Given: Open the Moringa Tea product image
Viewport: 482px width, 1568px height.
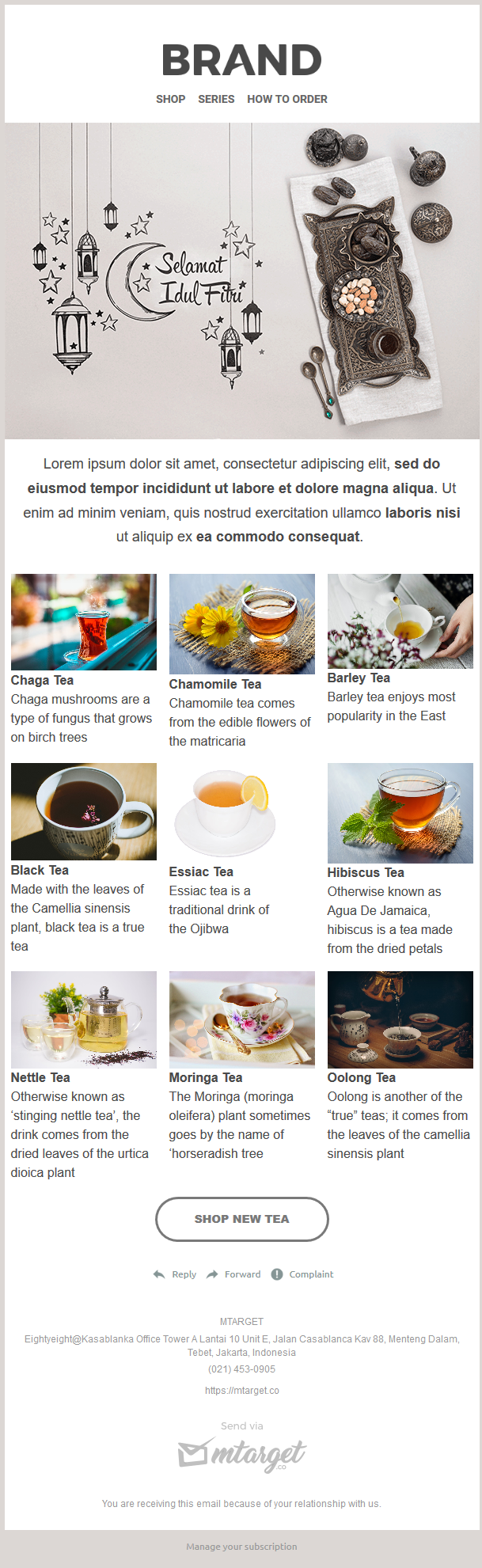Looking at the screenshot, I should [x=241, y=1019].
